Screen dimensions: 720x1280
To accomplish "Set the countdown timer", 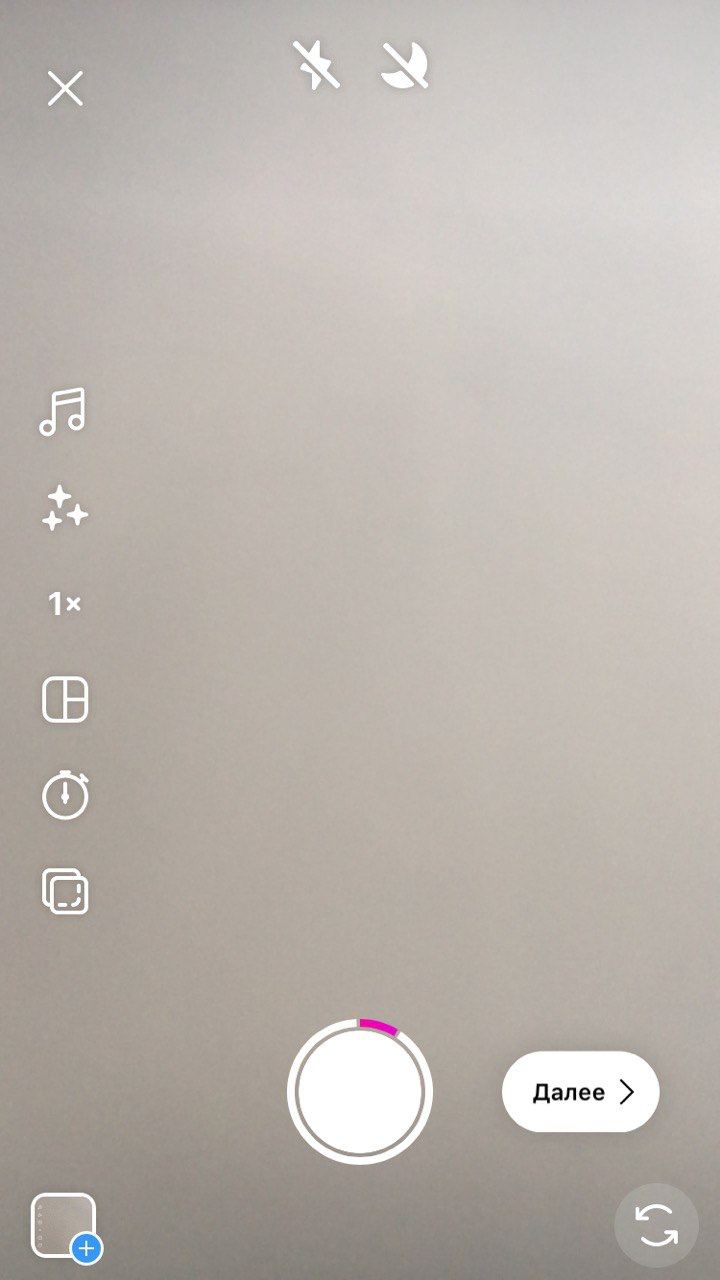I will pyautogui.click(x=65, y=796).
